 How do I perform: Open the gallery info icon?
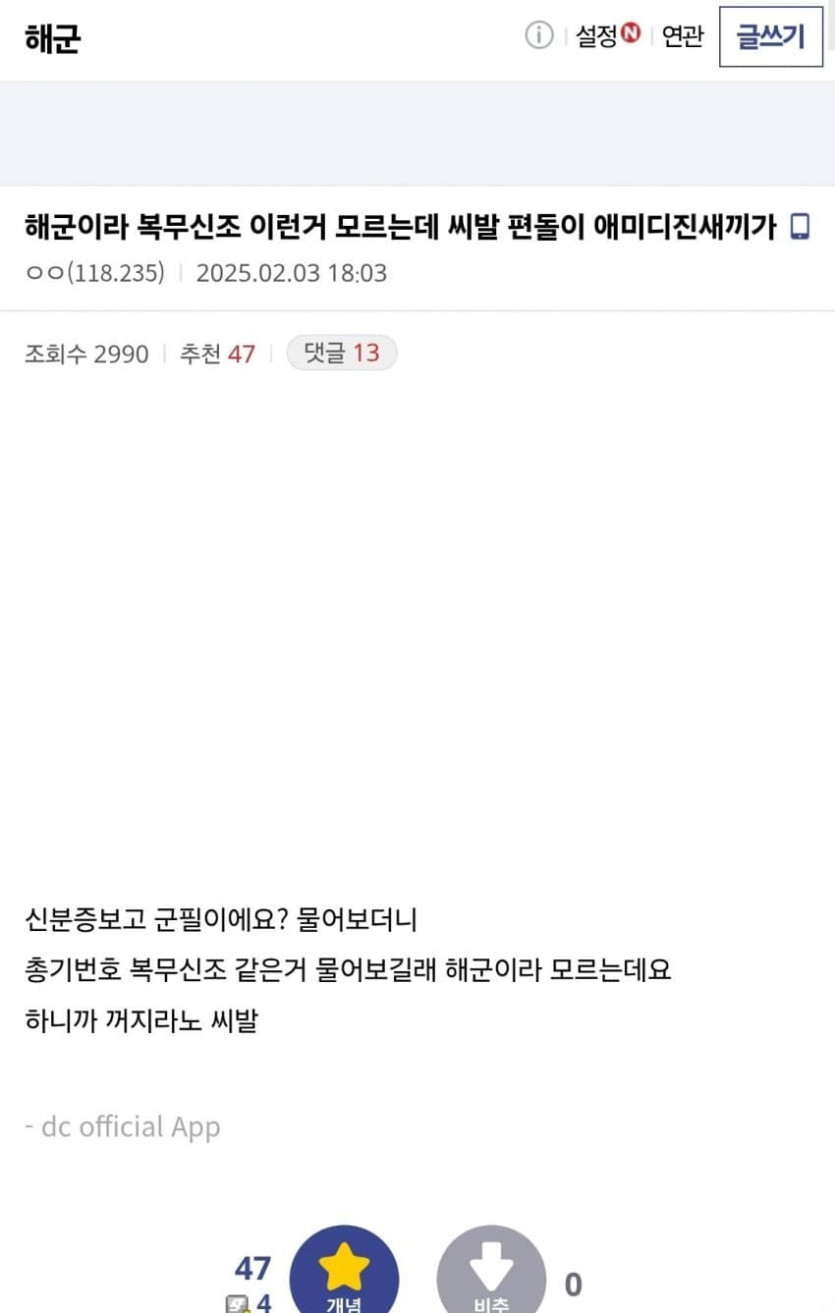click(539, 36)
